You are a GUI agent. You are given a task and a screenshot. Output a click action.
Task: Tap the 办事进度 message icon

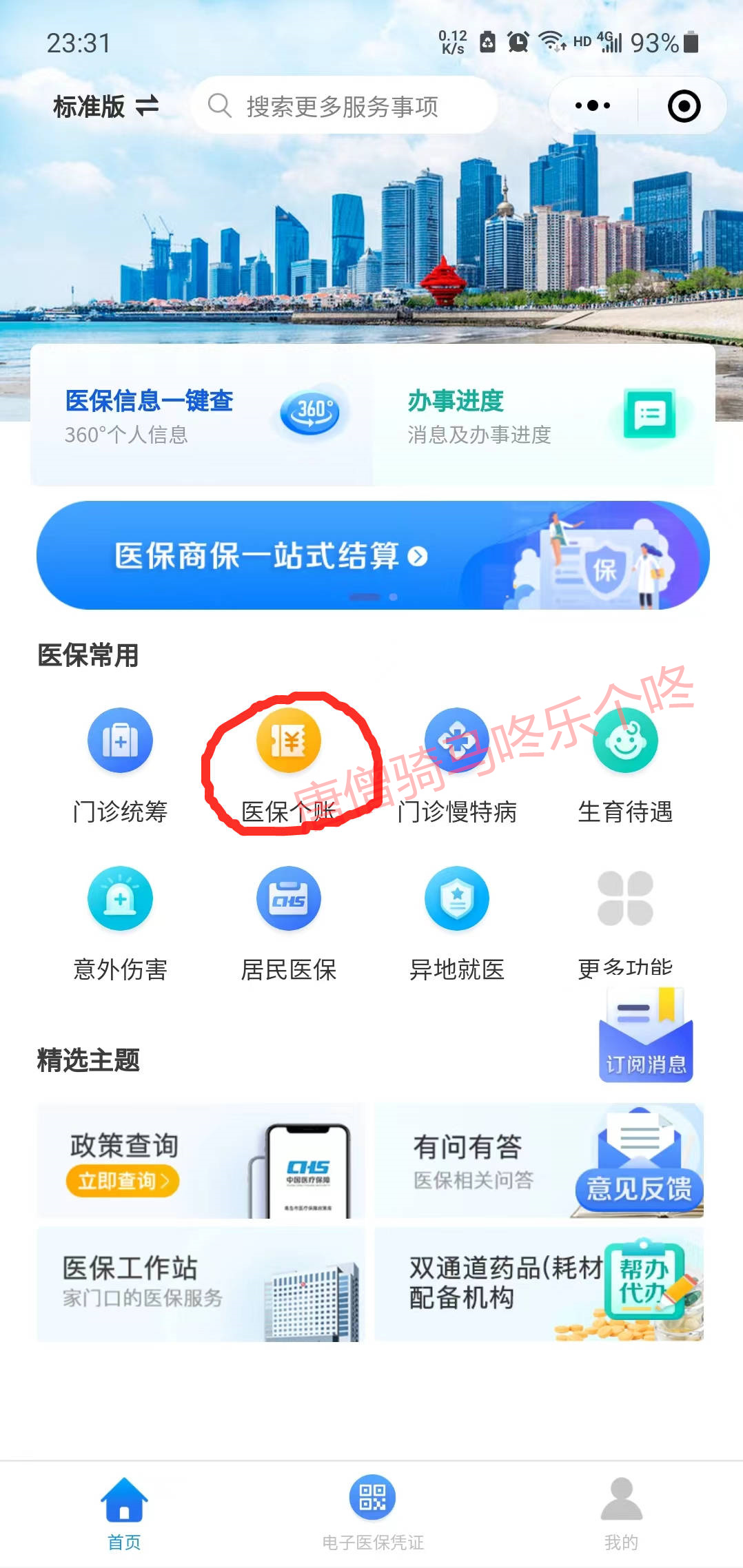(x=649, y=413)
